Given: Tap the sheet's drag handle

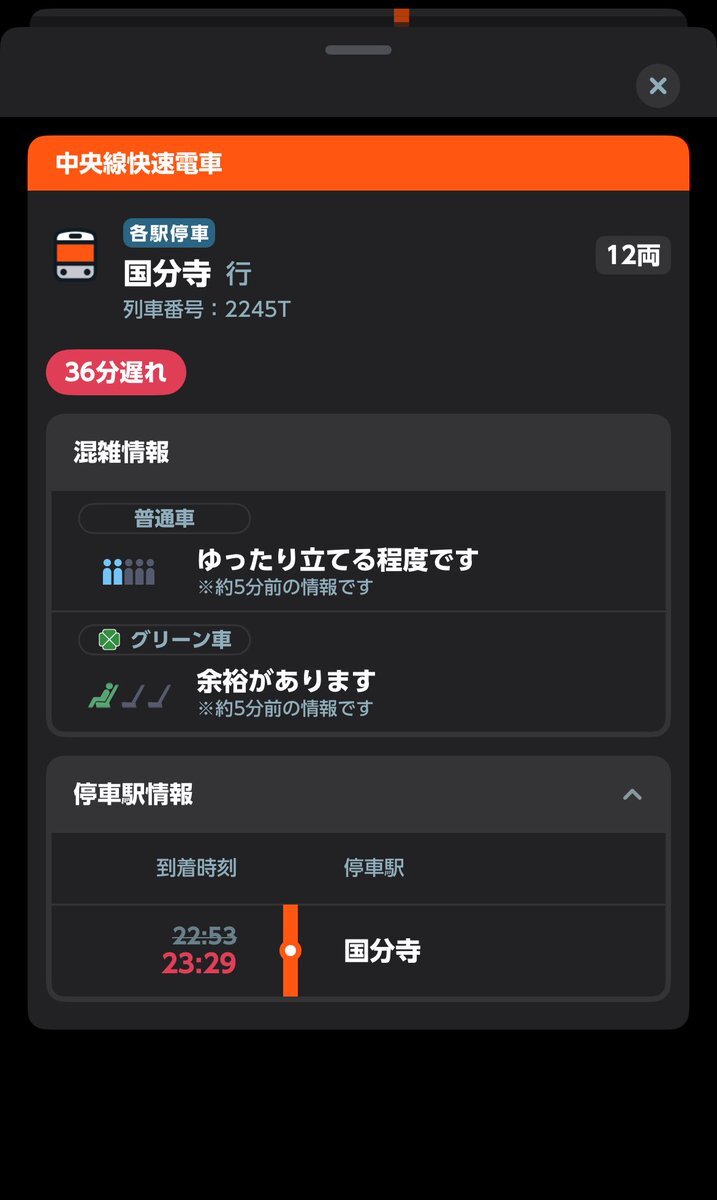Looking at the screenshot, I should 358,50.
